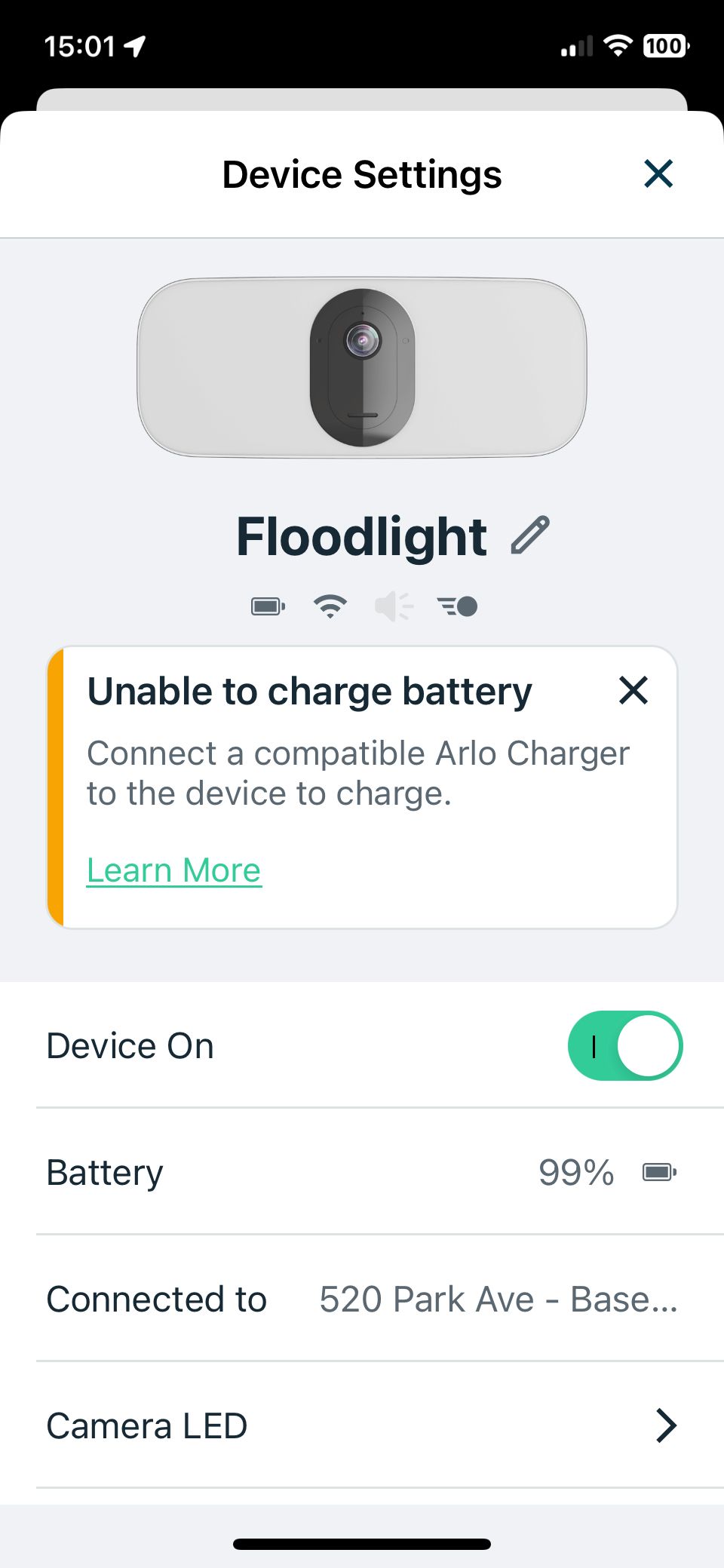
Task: Open Connected to base station row
Action: (x=362, y=1299)
